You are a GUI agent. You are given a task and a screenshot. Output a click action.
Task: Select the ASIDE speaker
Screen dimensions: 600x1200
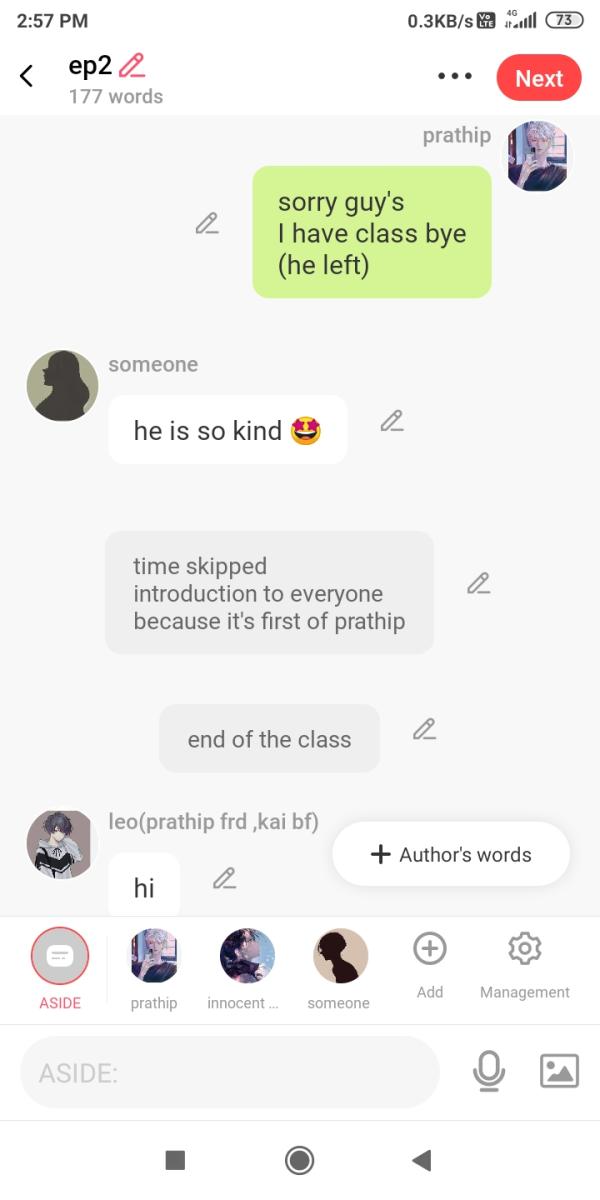tap(60, 957)
